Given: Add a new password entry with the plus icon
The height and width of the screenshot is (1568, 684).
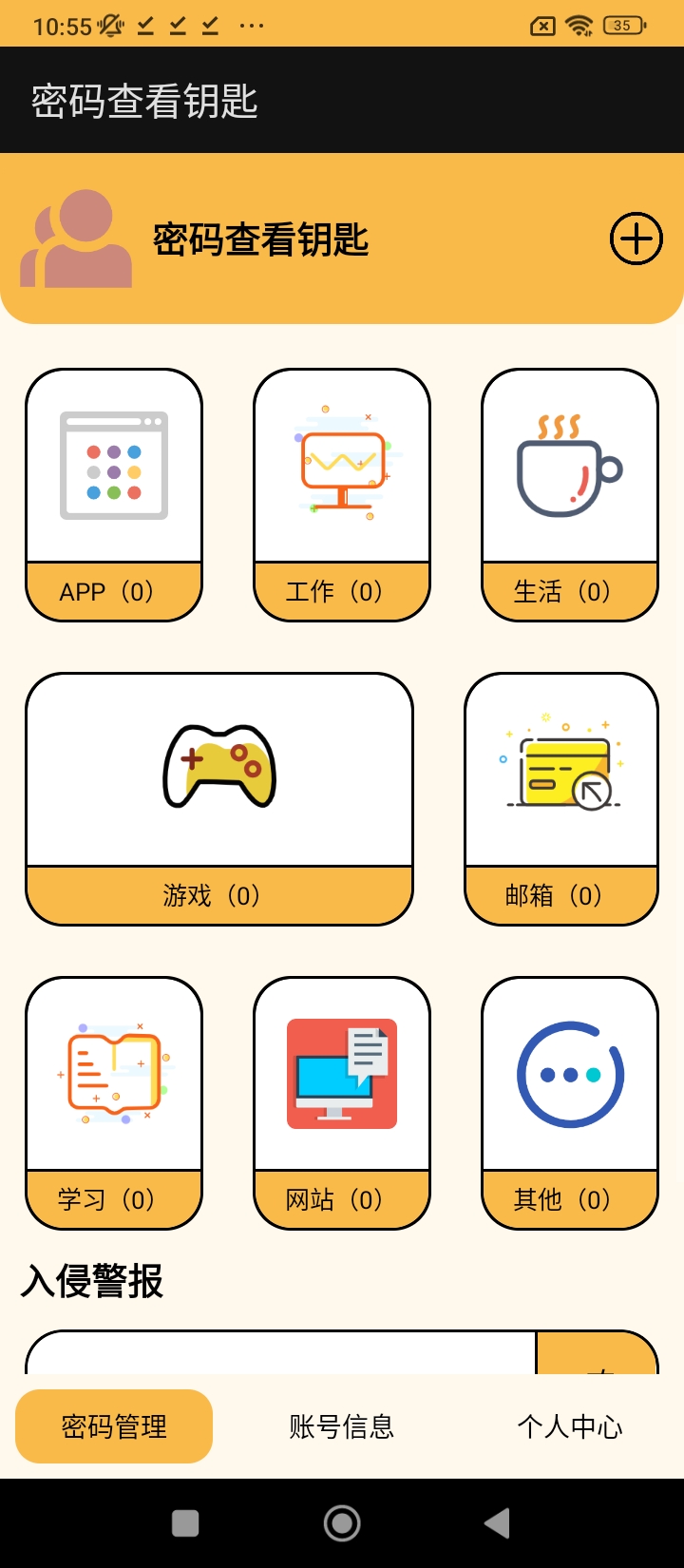Looking at the screenshot, I should pyautogui.click(x=636, y=239).
